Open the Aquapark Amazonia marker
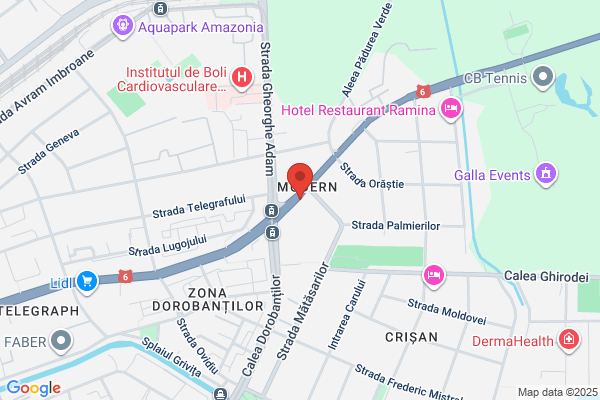 (x=123, y=26)
